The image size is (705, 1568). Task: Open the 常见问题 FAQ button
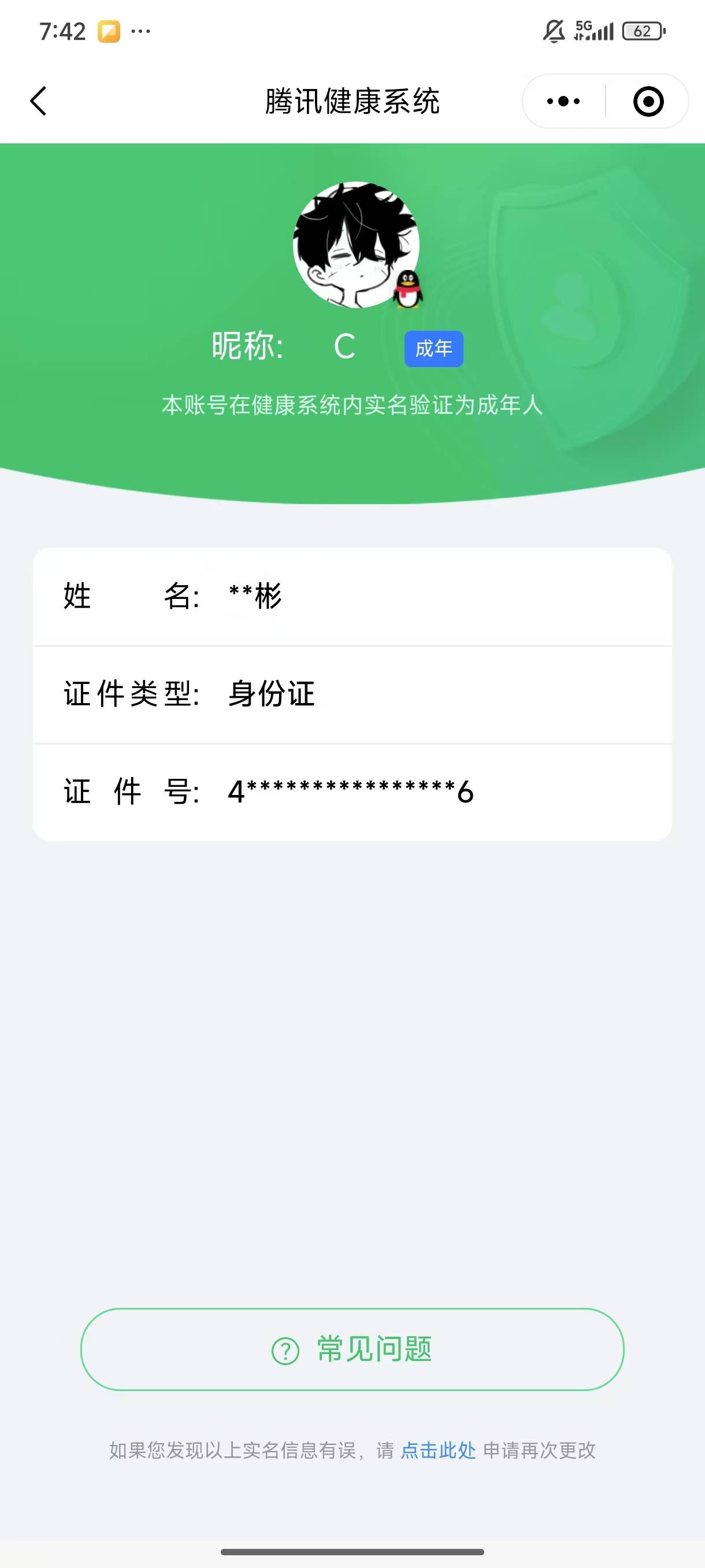tap(352, 1349)
